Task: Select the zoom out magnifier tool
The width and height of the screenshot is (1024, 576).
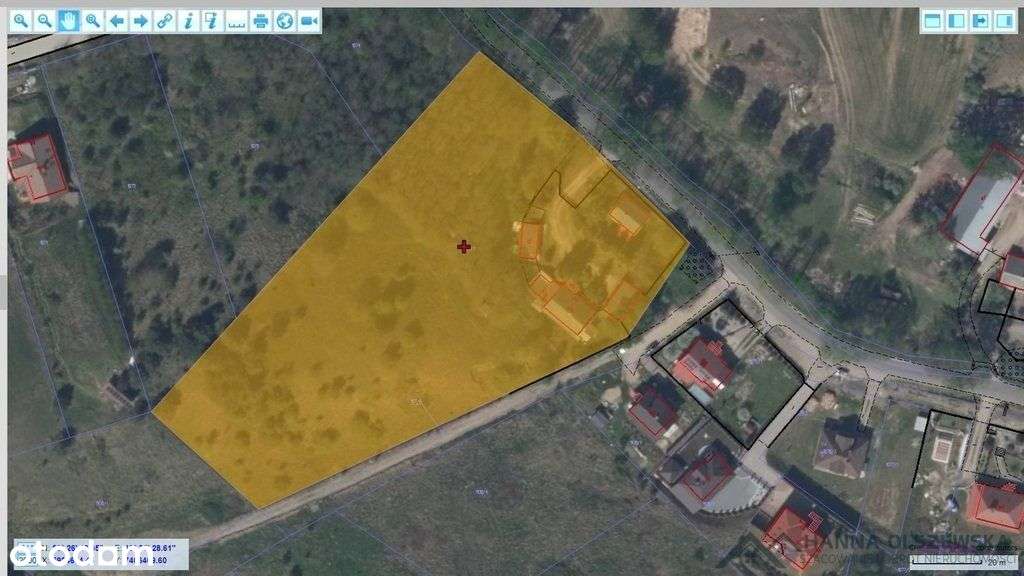Action: point(44,20)
